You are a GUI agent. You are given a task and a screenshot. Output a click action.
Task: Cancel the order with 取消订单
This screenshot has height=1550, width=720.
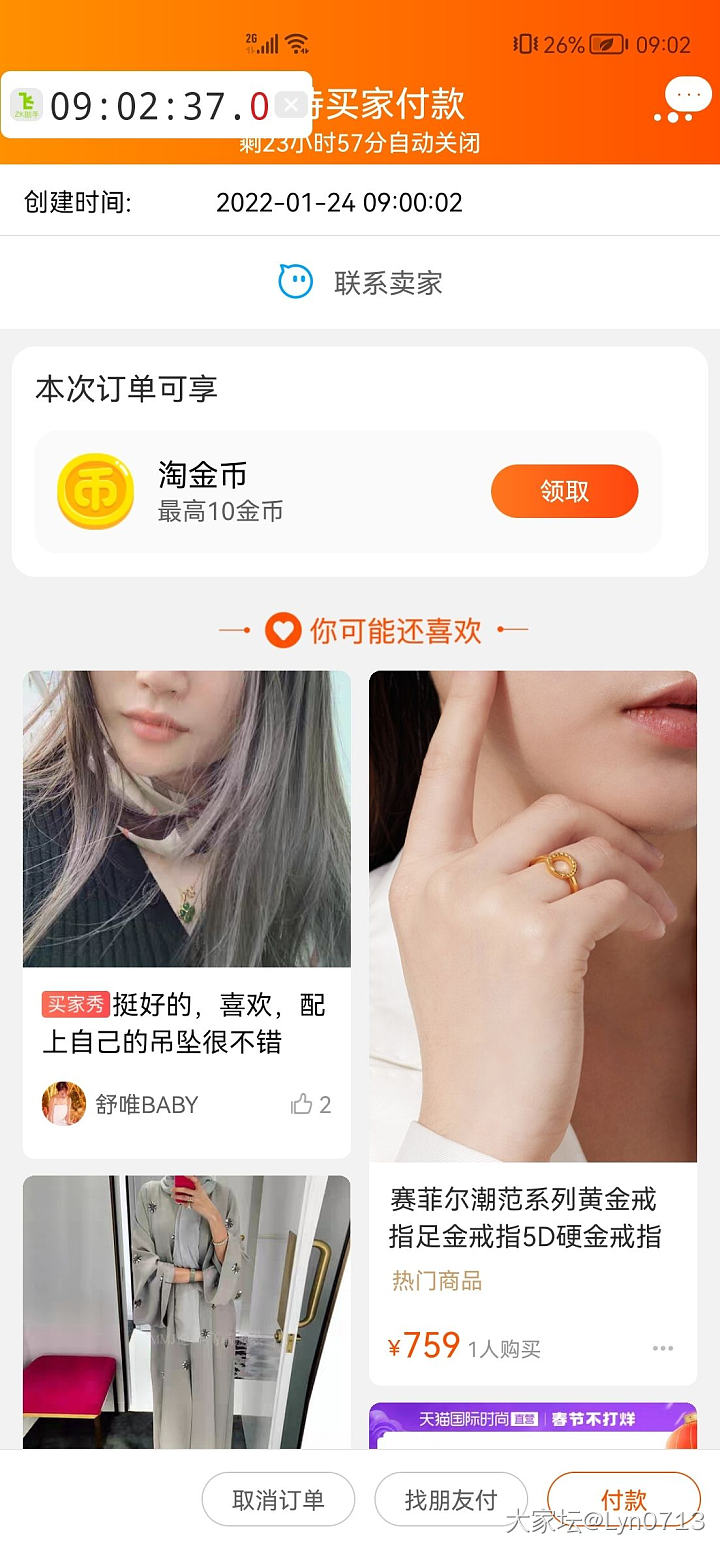[278, 1500]
